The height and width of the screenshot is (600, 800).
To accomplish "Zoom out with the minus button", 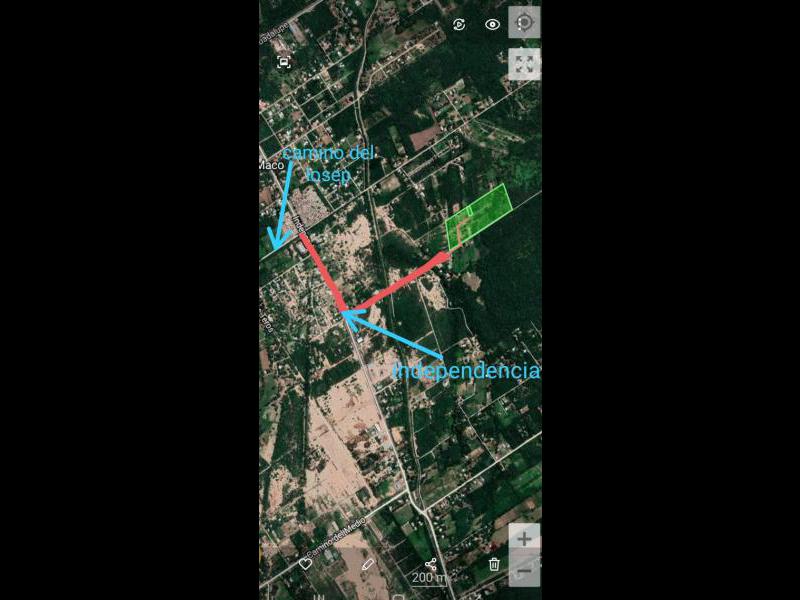I will pos(524,572).
